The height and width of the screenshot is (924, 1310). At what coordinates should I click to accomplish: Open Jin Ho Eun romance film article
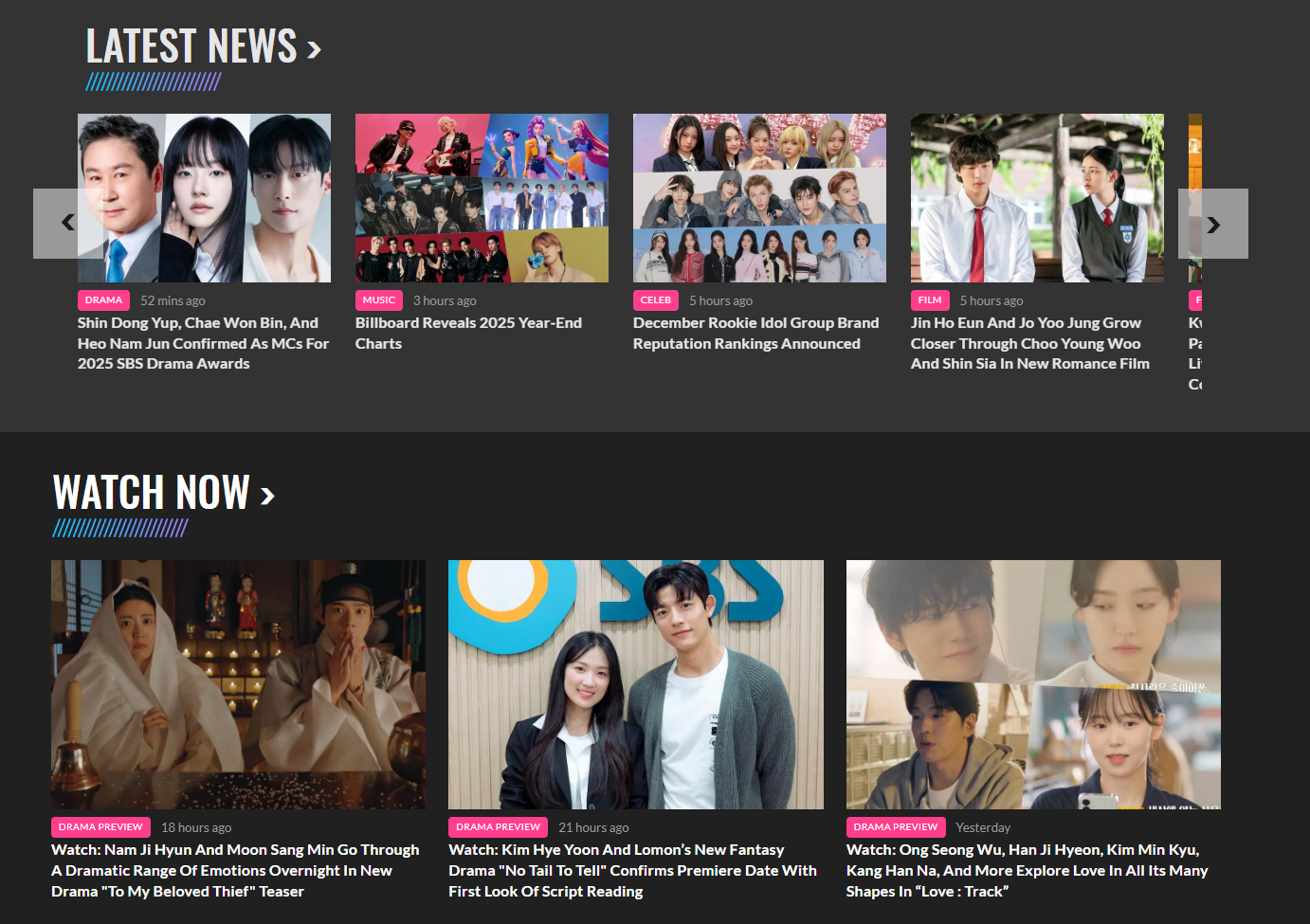tap(1029, 343)
